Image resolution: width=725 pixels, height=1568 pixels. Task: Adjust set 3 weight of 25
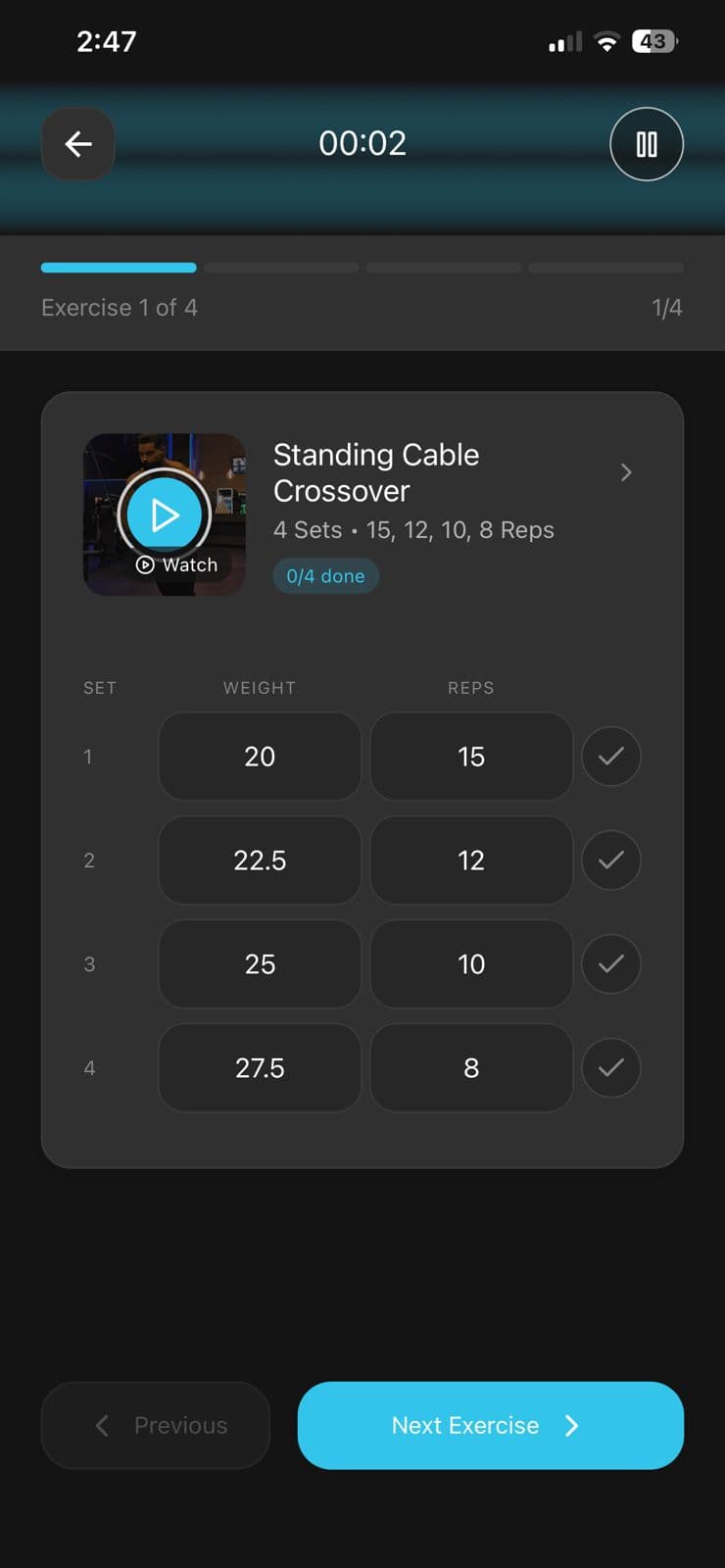(x=260, y=964)
